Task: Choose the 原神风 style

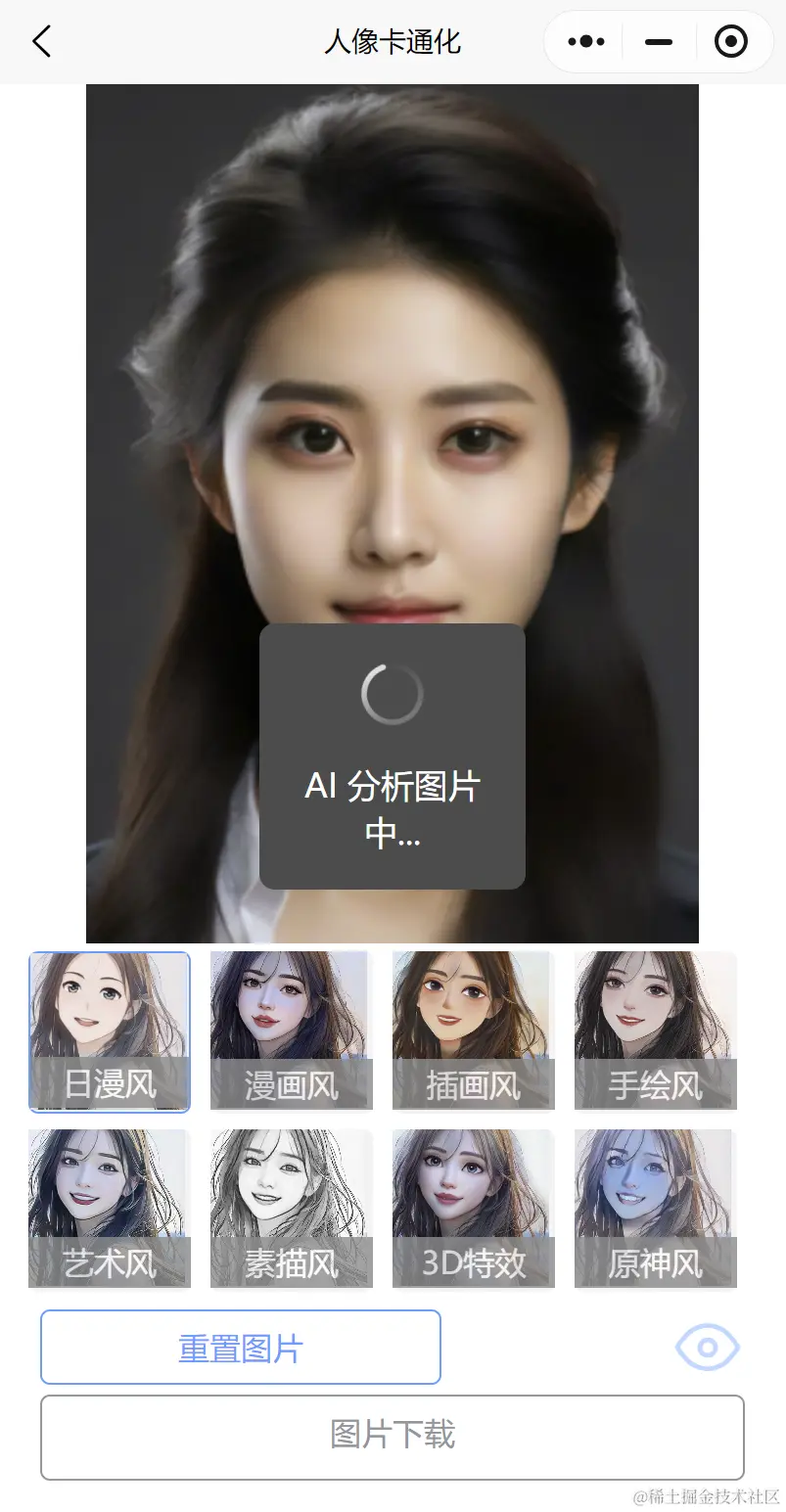Action: tap(656, 1210)
